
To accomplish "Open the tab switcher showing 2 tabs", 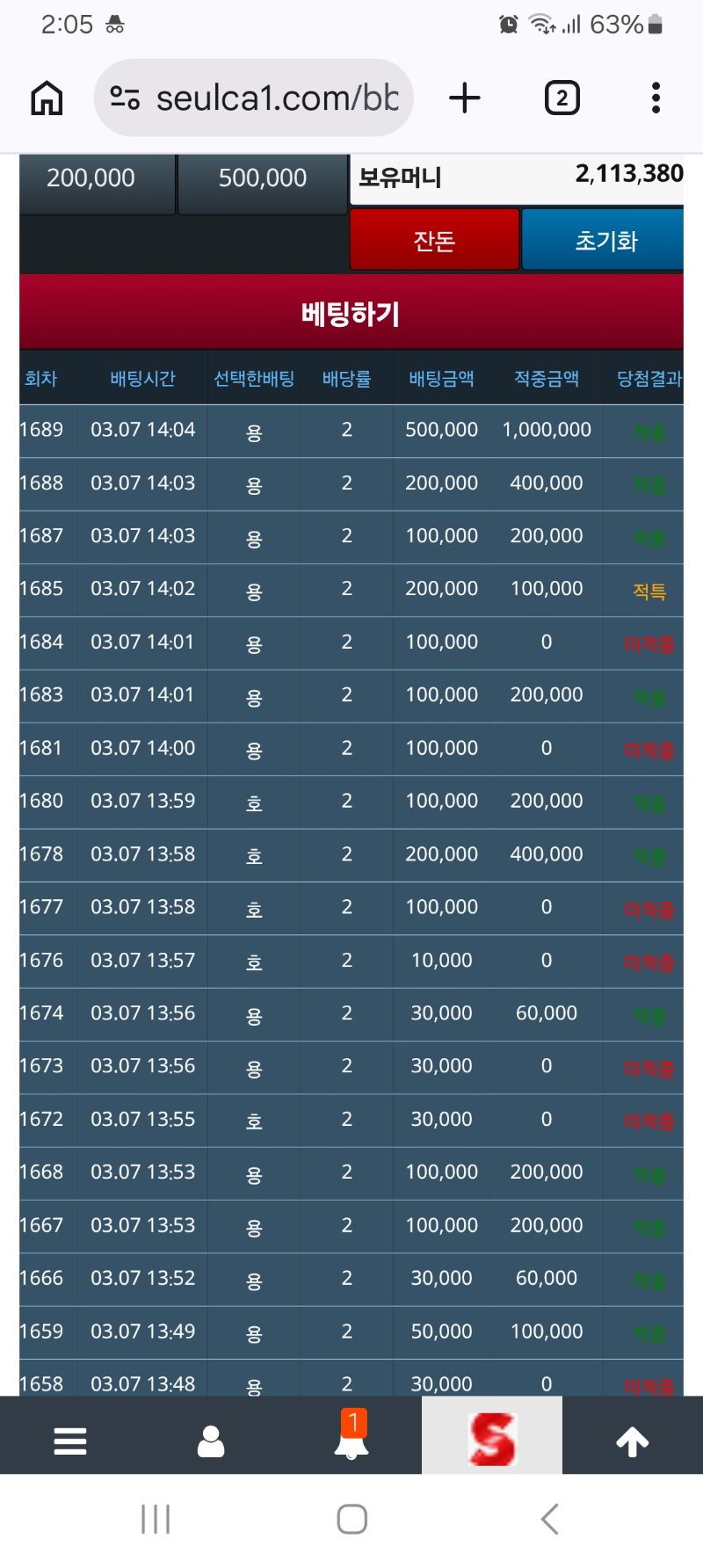I will pos(562,98).
